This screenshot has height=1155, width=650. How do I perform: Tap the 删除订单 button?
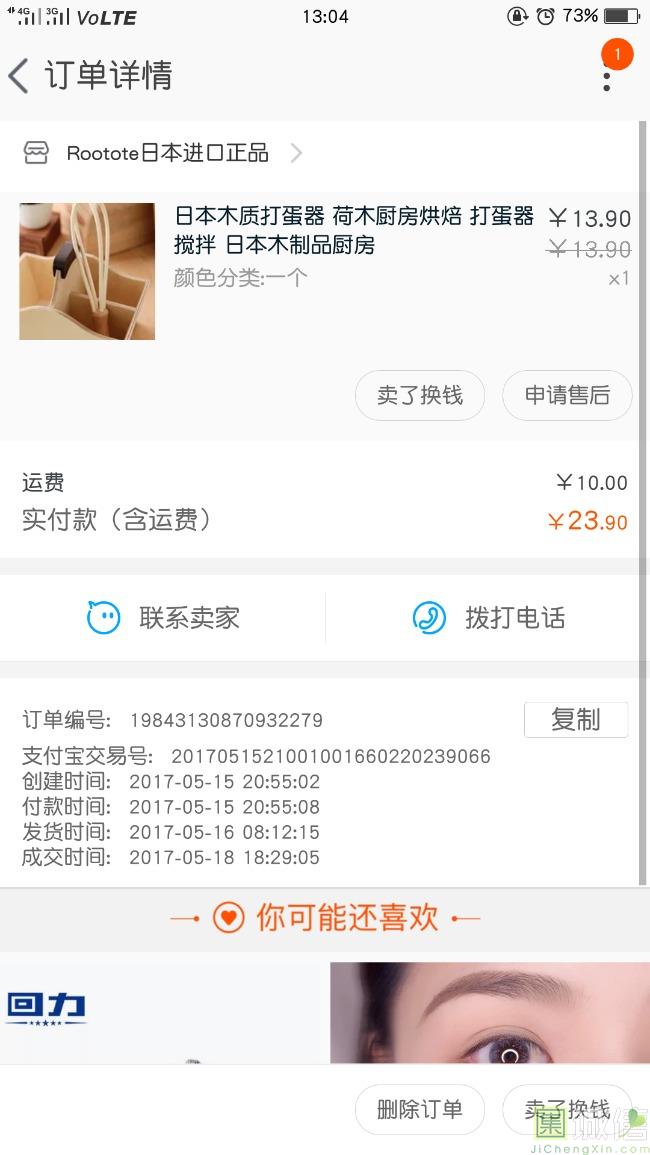(x=419, y=1109)
